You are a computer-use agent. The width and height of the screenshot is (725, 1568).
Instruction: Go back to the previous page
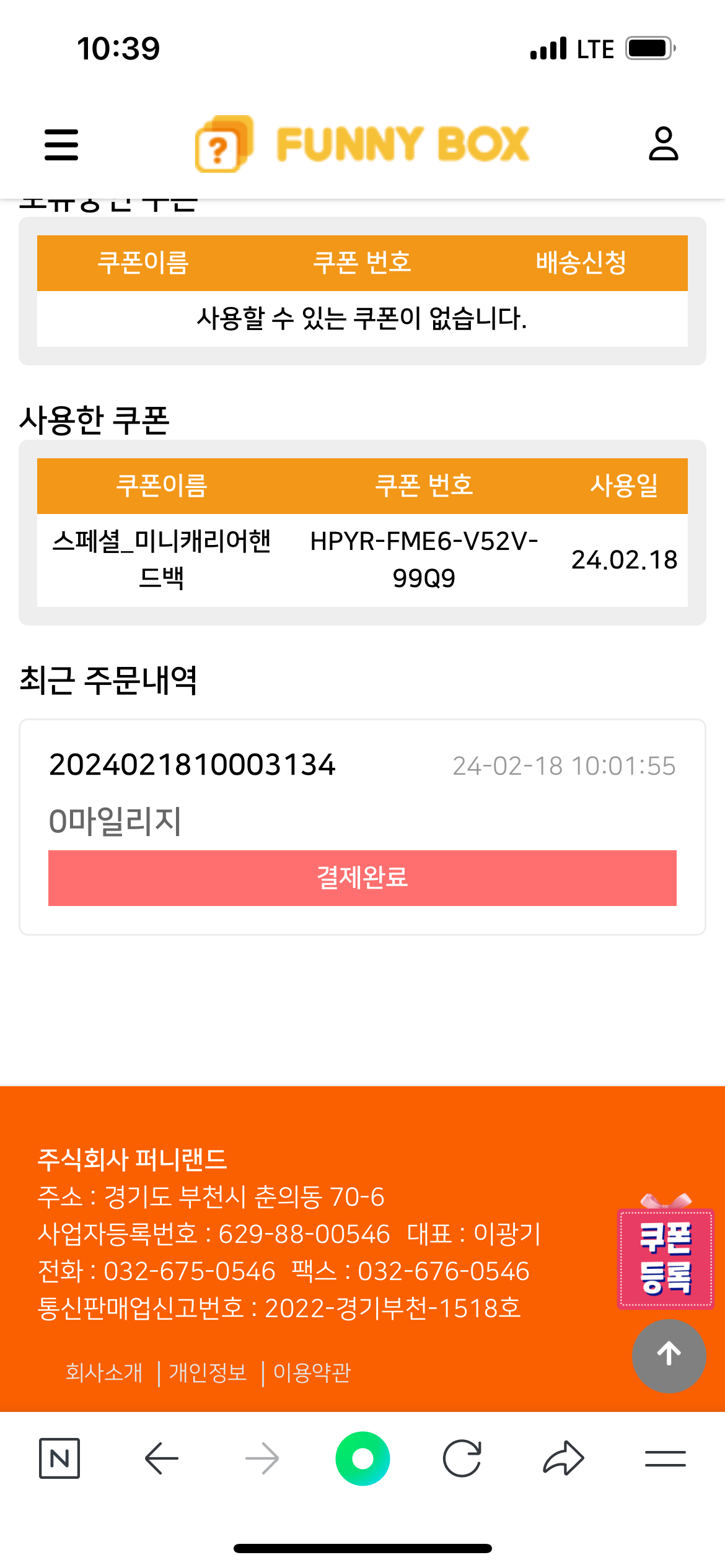click(161, 1458)
